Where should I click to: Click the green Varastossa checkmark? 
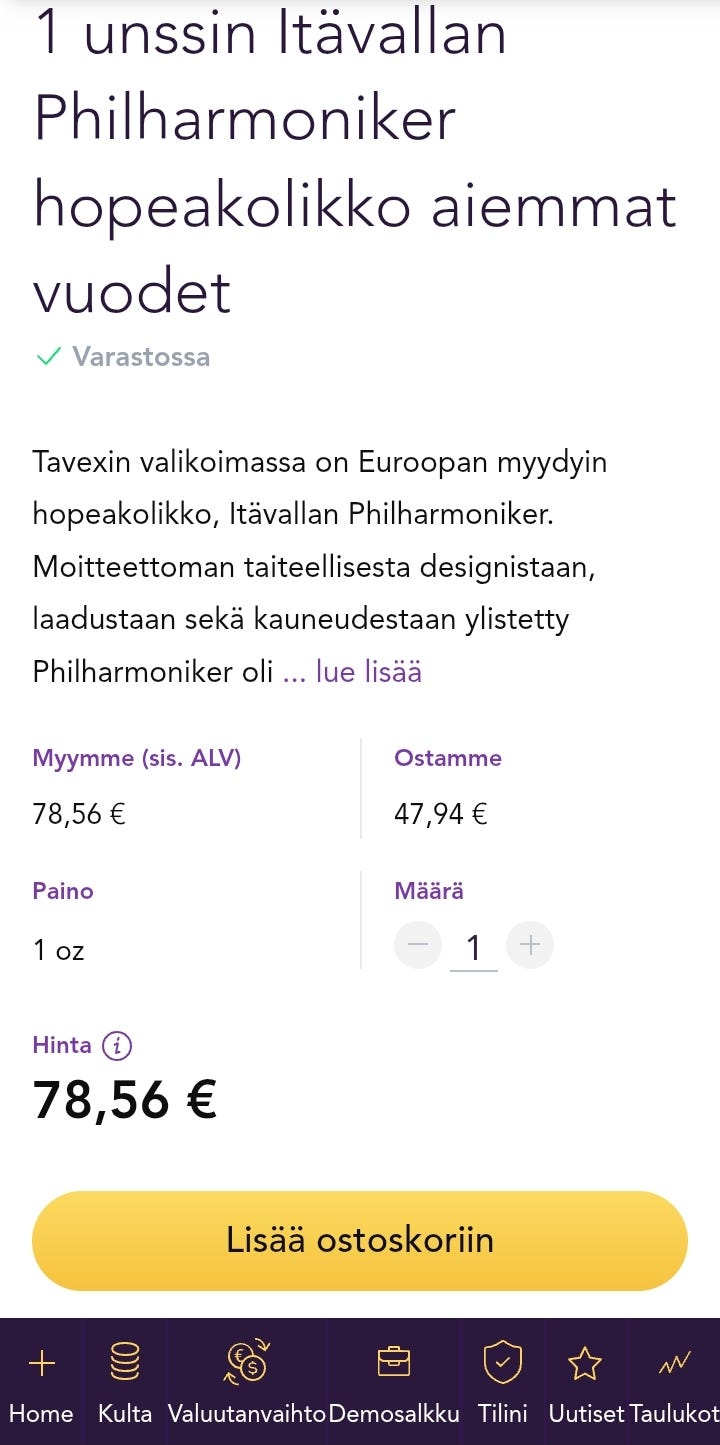46,355
